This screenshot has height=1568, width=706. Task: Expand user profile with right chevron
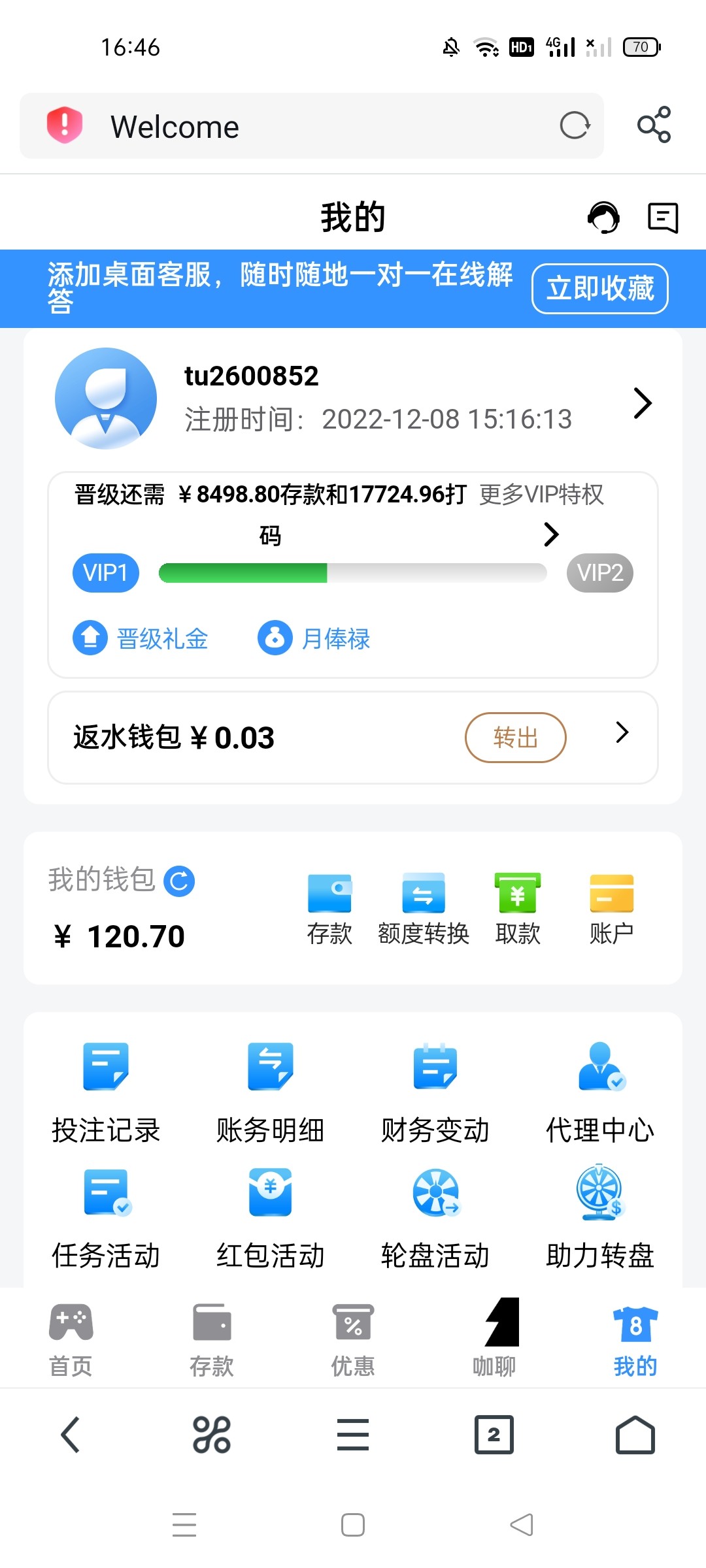[x=644, y=403]
